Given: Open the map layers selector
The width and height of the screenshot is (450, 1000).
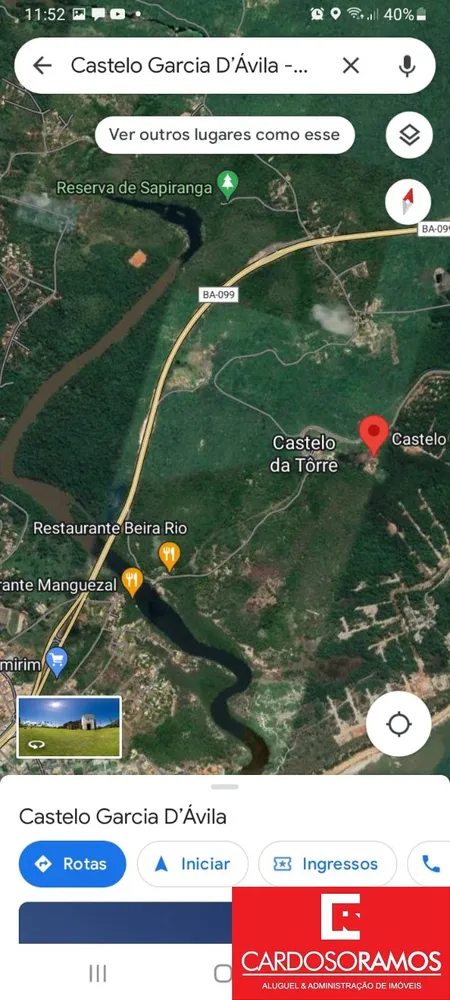Looking at the screenshot, I should click(409, 135).
